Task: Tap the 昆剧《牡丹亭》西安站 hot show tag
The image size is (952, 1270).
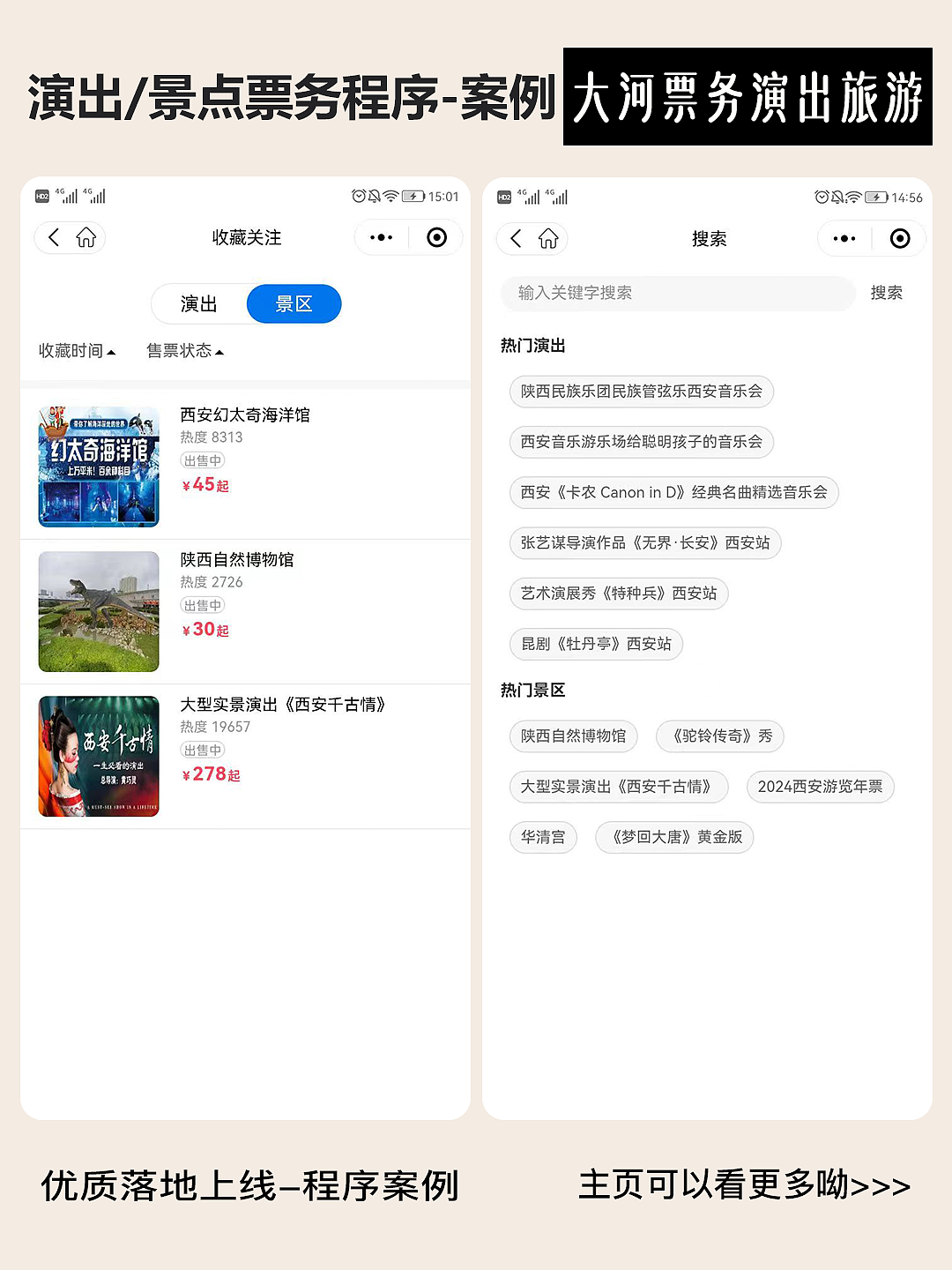Action: (596, 644)
